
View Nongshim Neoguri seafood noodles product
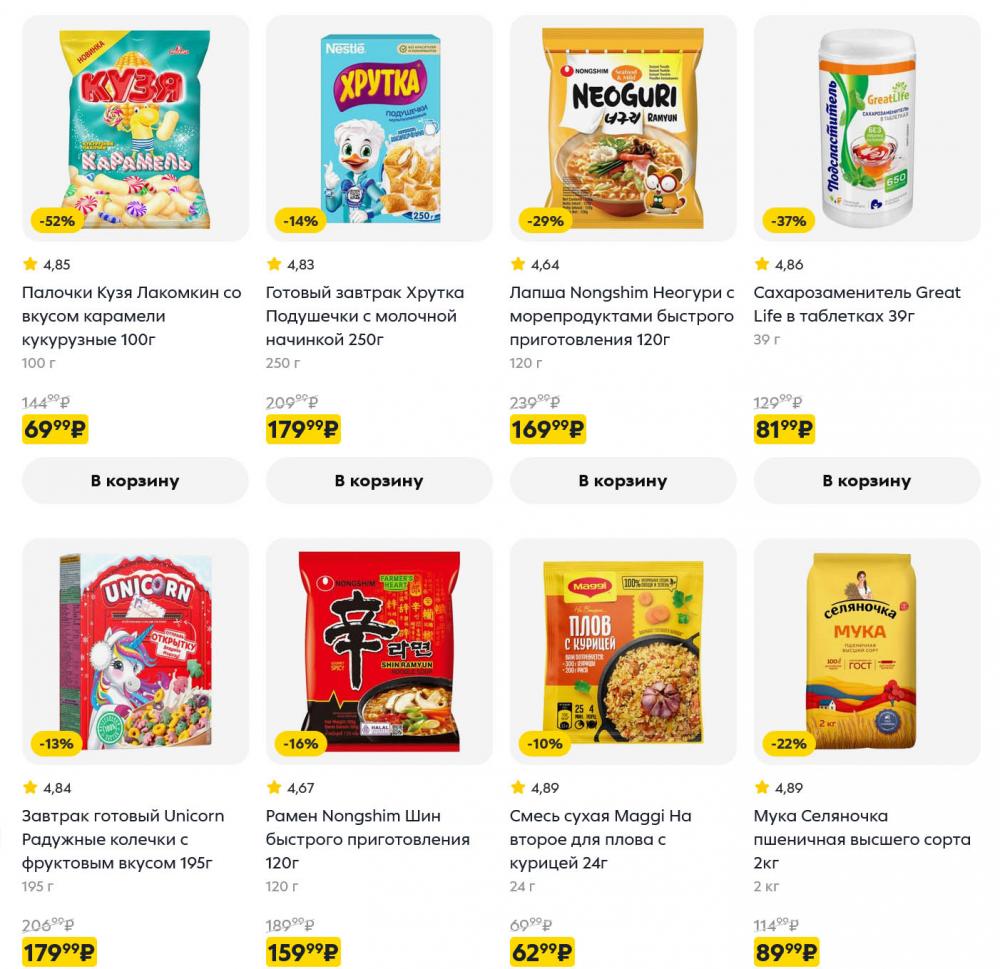pos(623,128)
